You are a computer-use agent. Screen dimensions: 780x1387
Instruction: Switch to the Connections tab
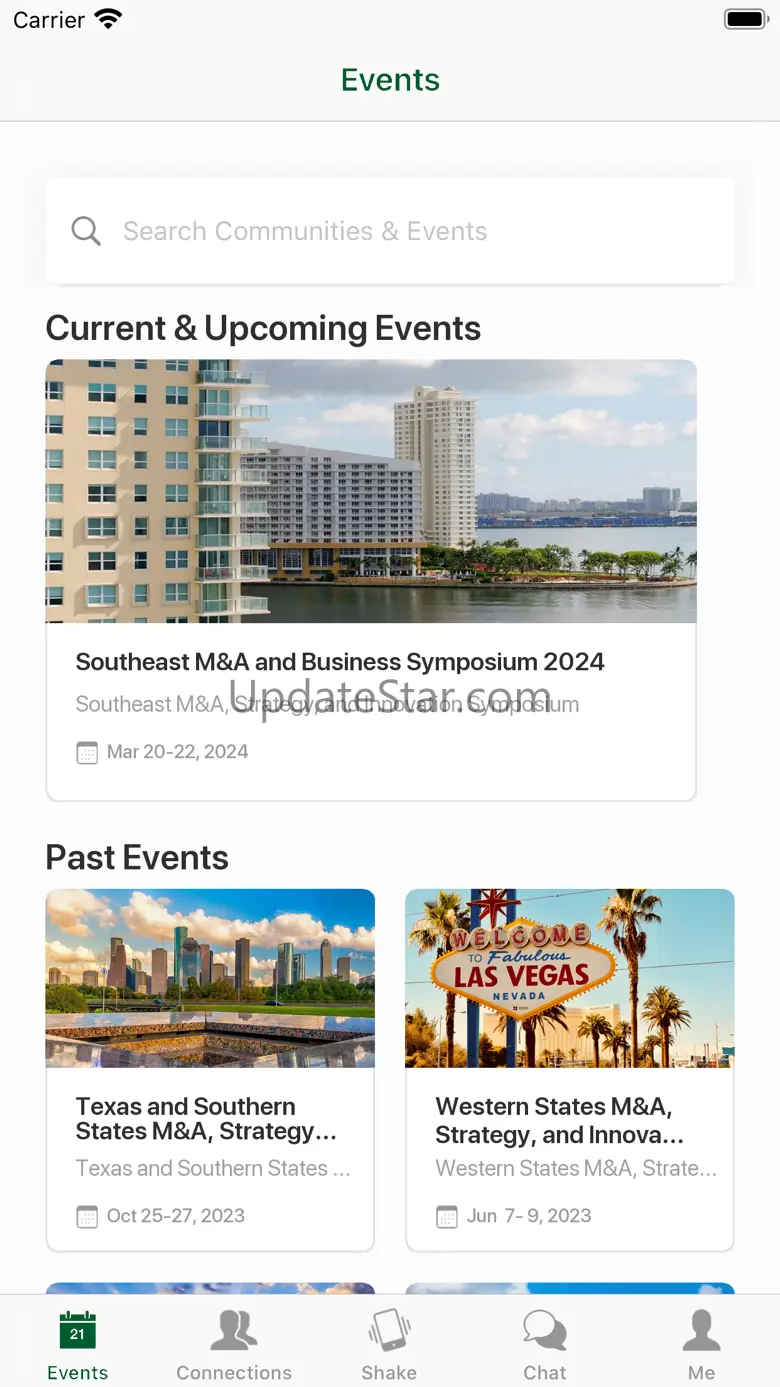coord(234,1346)
